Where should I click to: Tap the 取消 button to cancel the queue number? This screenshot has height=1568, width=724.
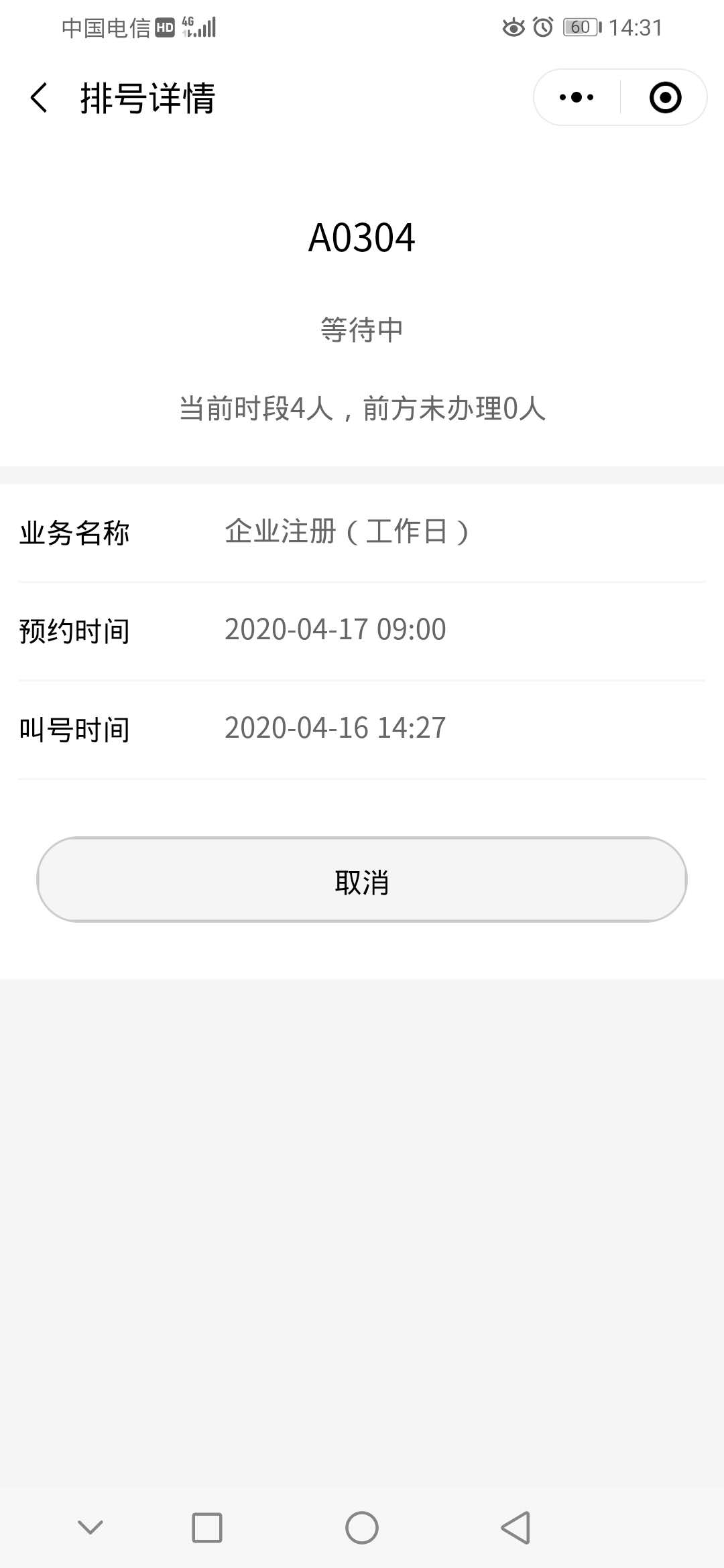click(x=362, y=879)
